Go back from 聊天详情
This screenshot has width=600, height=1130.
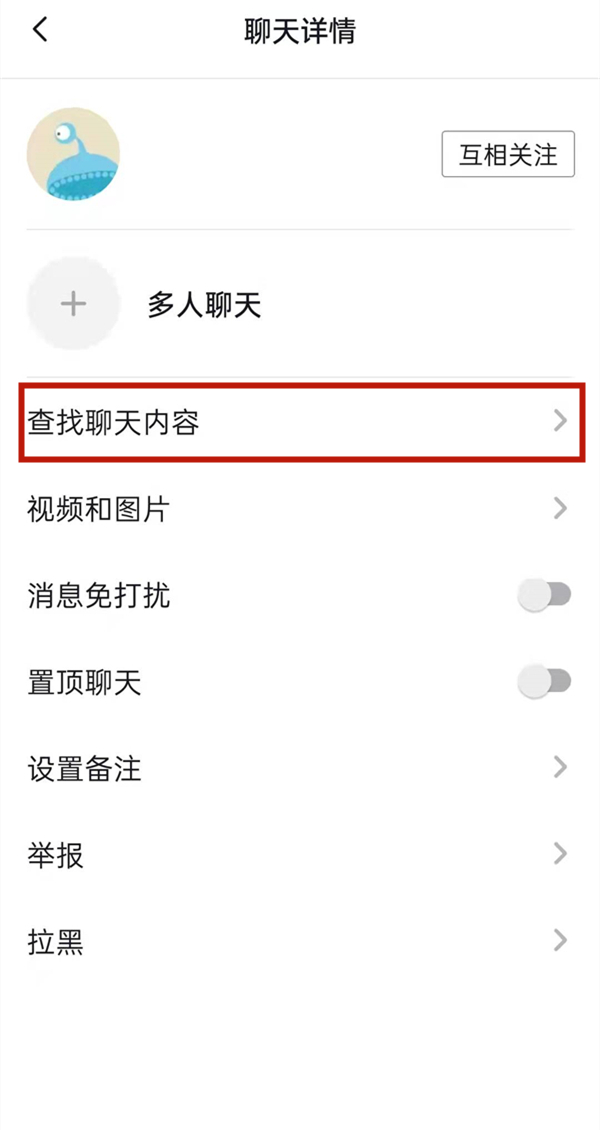pyautogui.click(x=40, y=30)
